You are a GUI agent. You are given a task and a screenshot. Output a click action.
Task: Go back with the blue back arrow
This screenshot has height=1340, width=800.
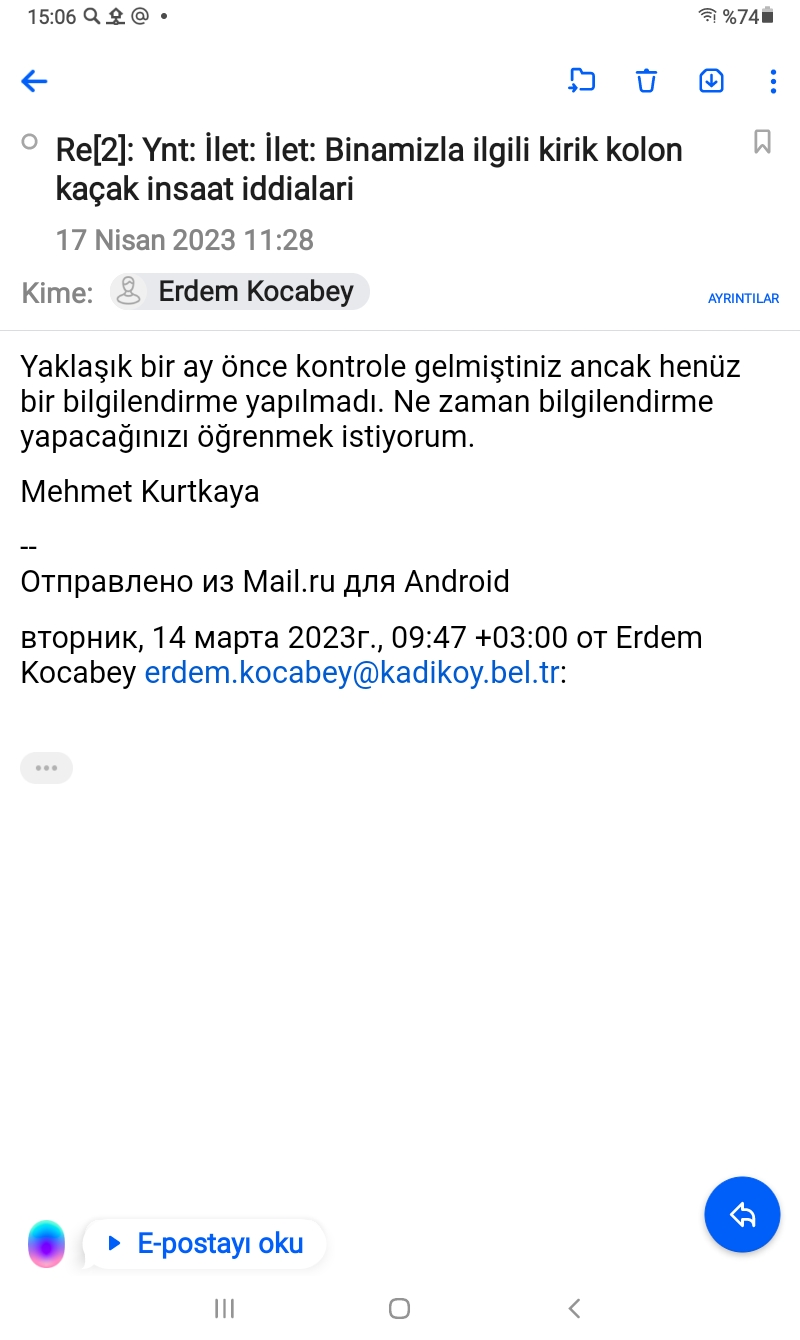coord(33,81)
